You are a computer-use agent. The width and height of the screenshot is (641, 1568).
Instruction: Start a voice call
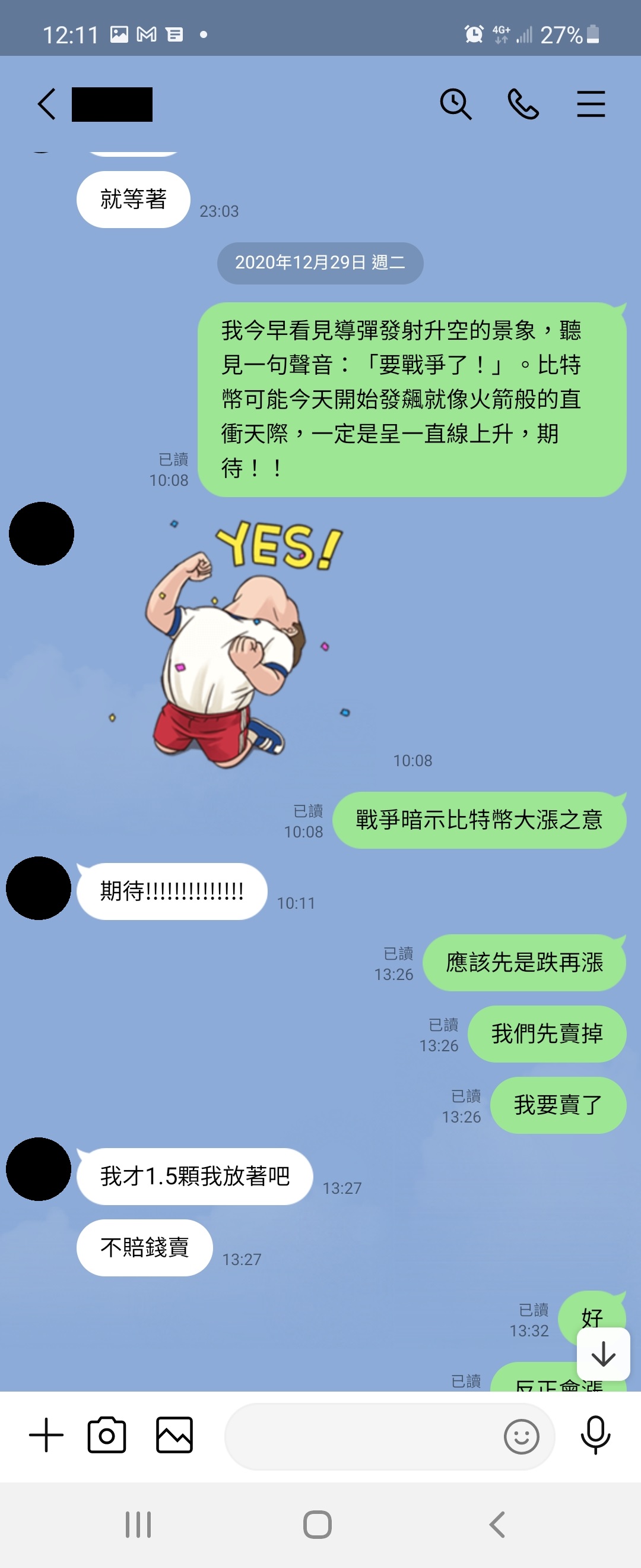(523, 104)
